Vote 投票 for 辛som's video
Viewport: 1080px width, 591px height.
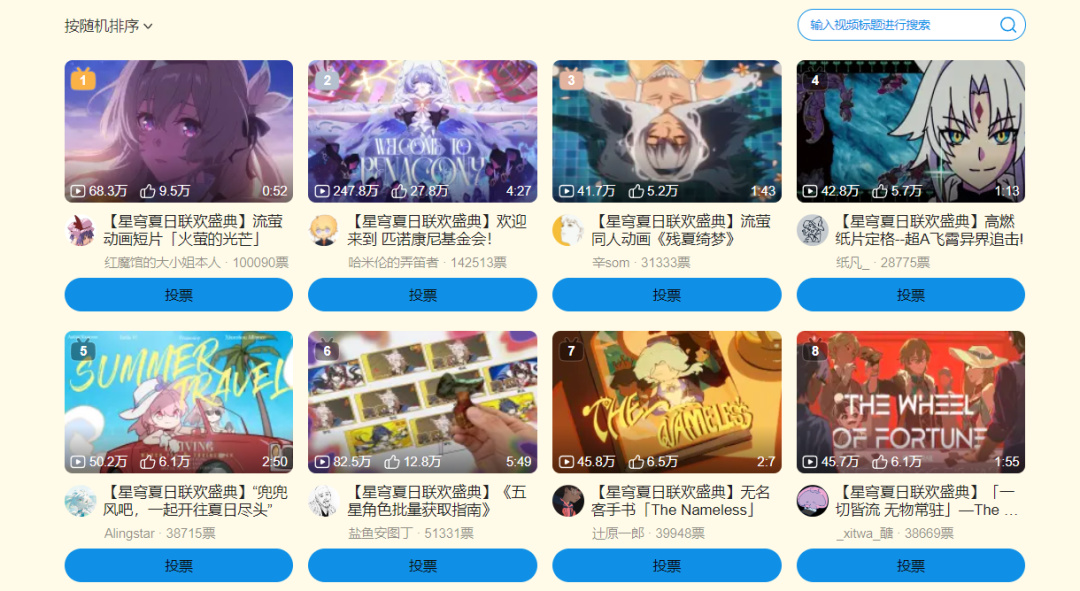(x=666, y=295)
